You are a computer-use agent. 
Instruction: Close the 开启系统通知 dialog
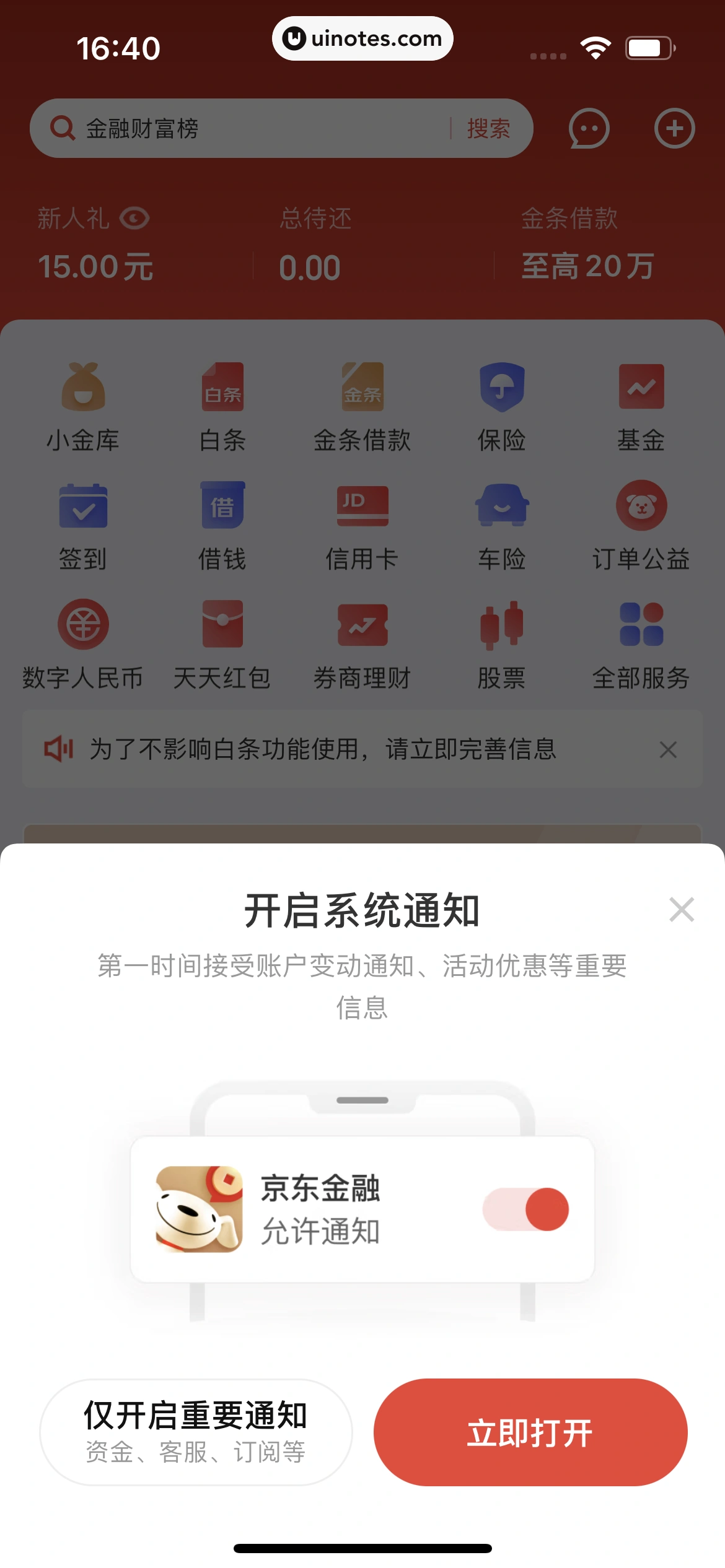[681, 910]
